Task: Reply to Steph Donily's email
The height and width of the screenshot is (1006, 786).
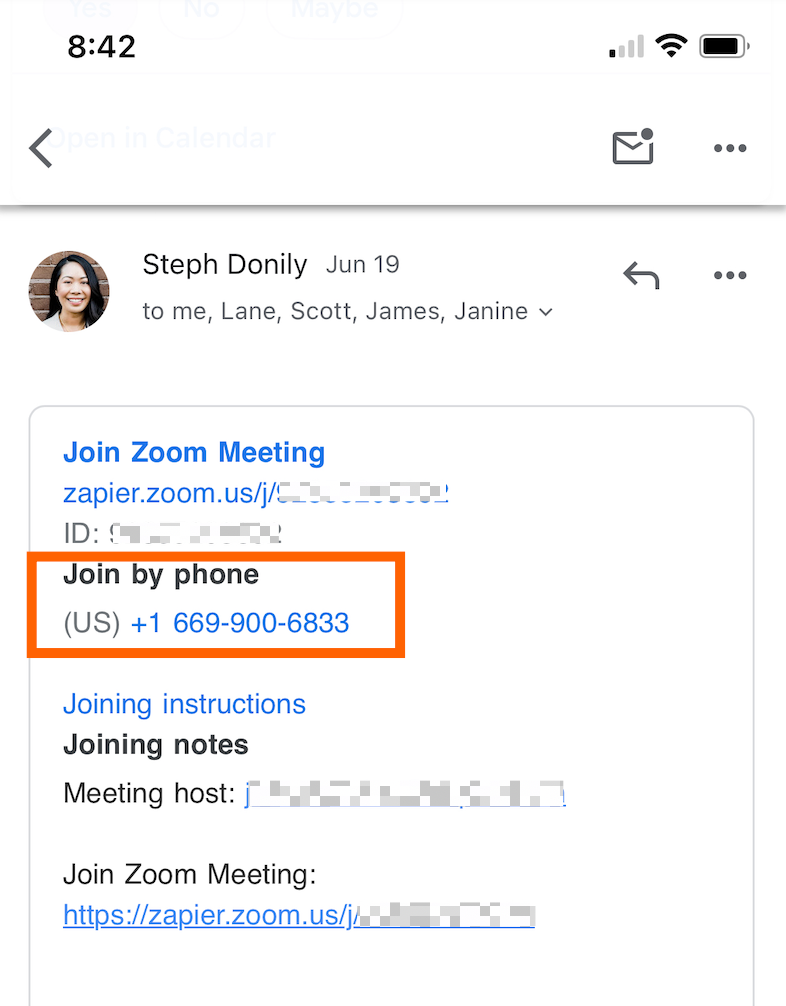Action: [x=641, y=275]
